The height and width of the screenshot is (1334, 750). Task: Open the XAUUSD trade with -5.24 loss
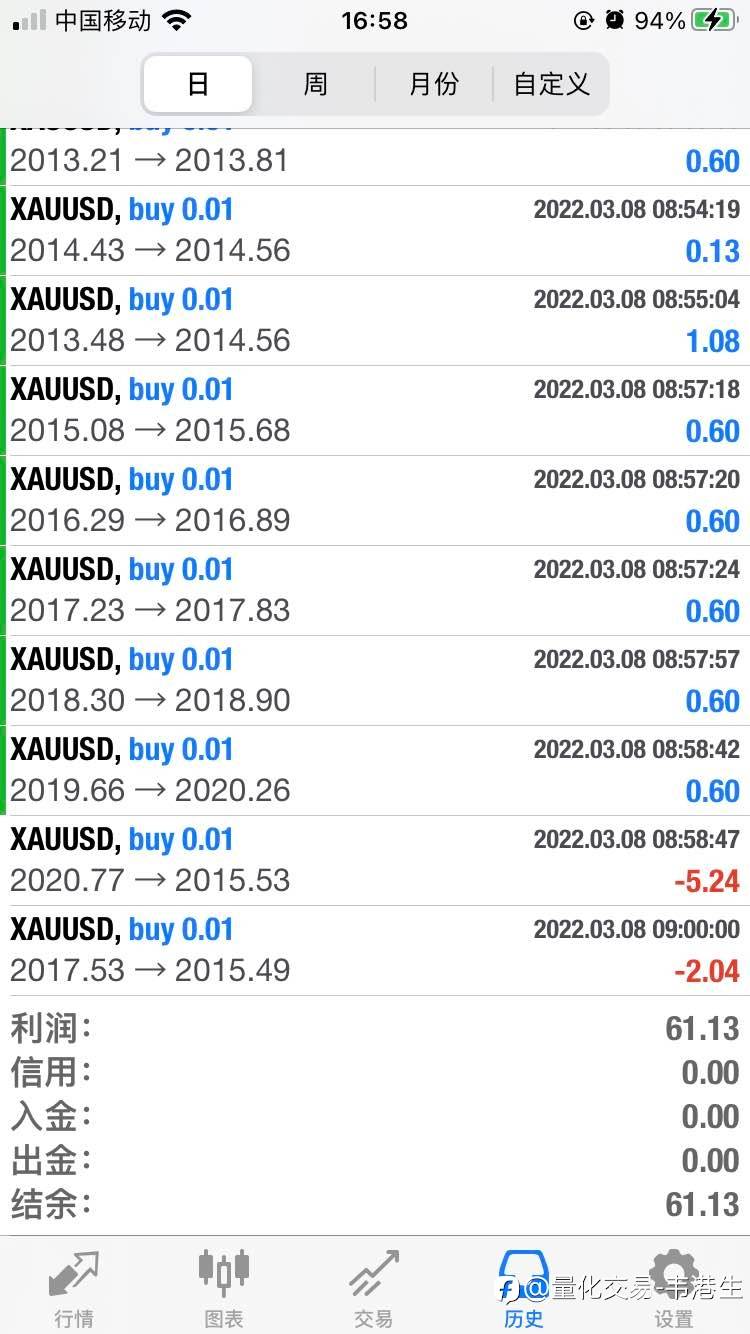coord(375,861)
